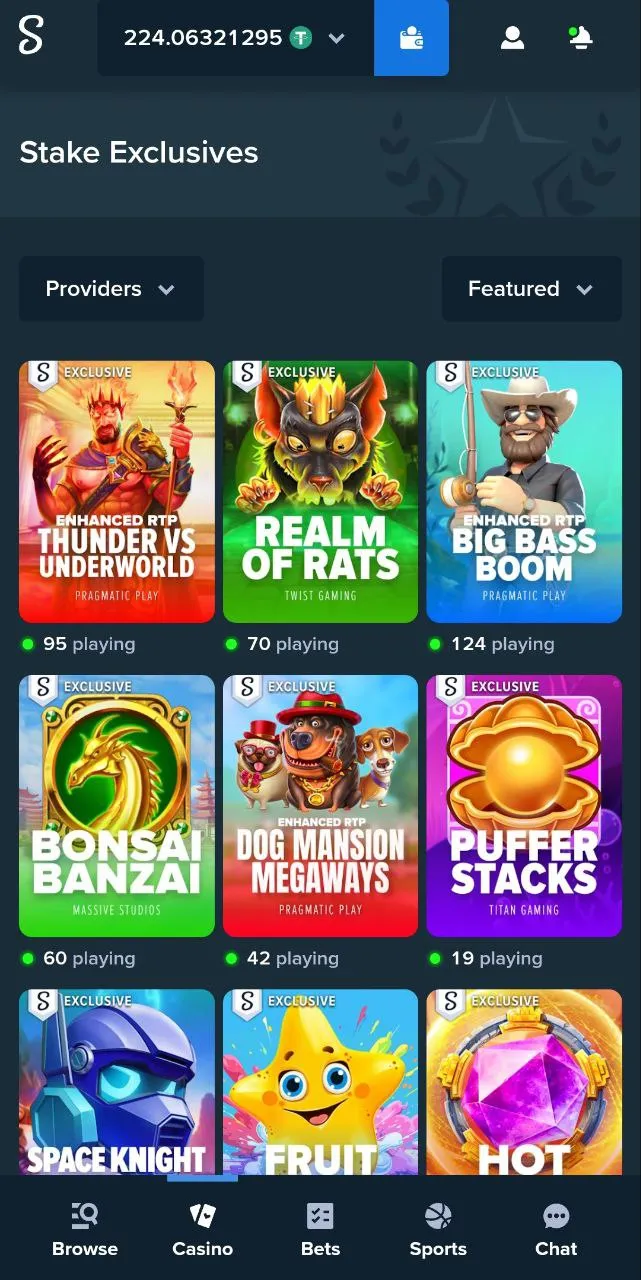Open the notifications bell
The image size is (641, 1280).
tap(579, 38)
